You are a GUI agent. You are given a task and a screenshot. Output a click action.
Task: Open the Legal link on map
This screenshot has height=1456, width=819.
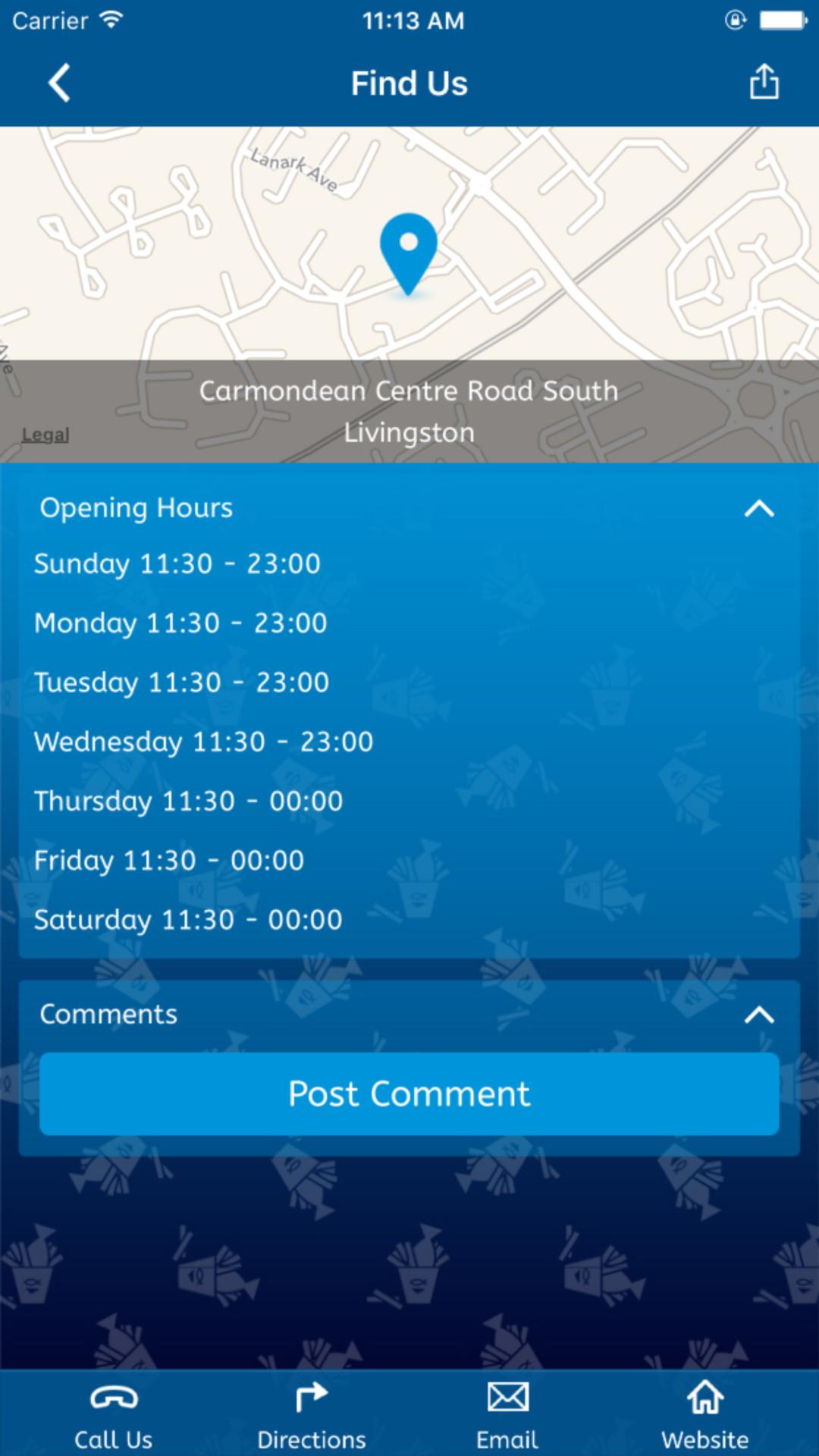45,435
